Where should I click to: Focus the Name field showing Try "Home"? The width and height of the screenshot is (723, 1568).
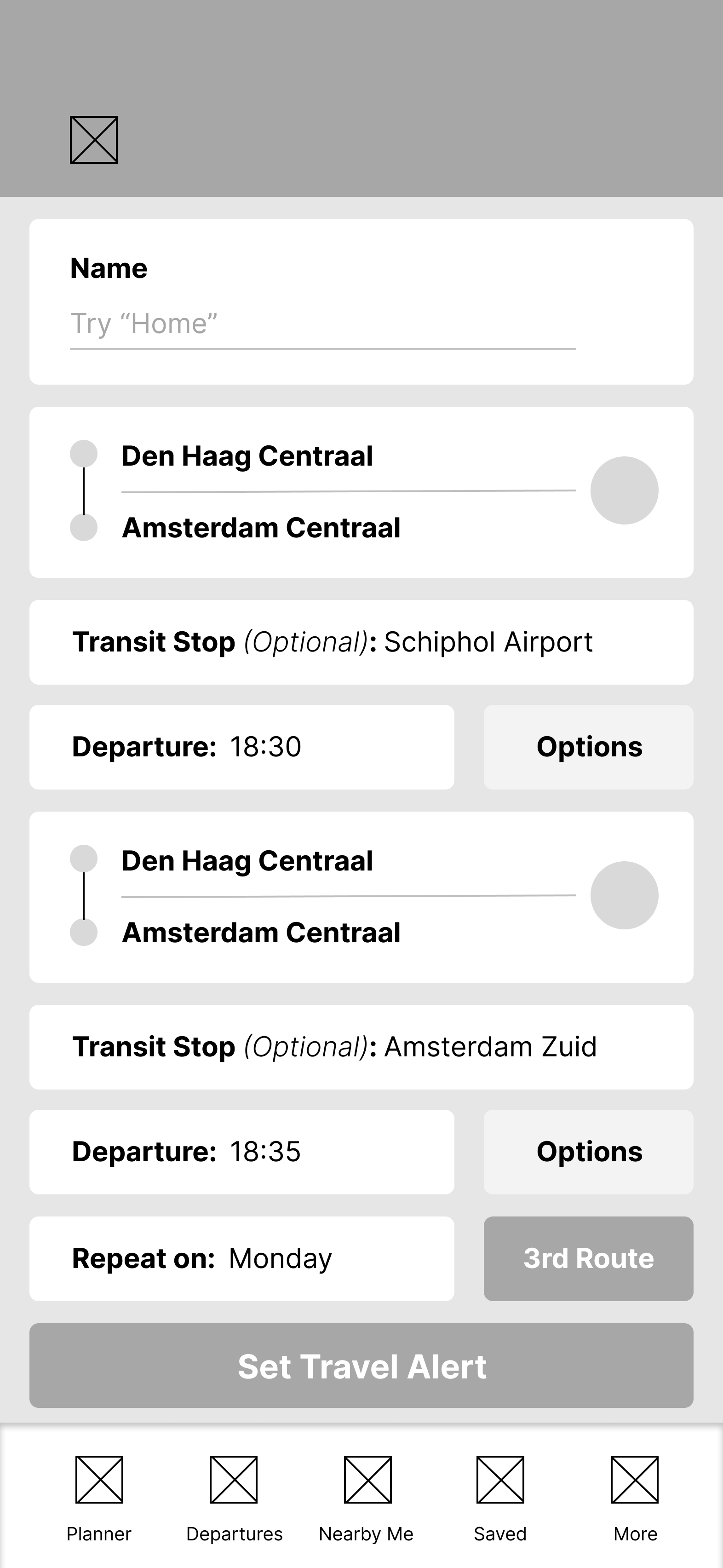322,324
